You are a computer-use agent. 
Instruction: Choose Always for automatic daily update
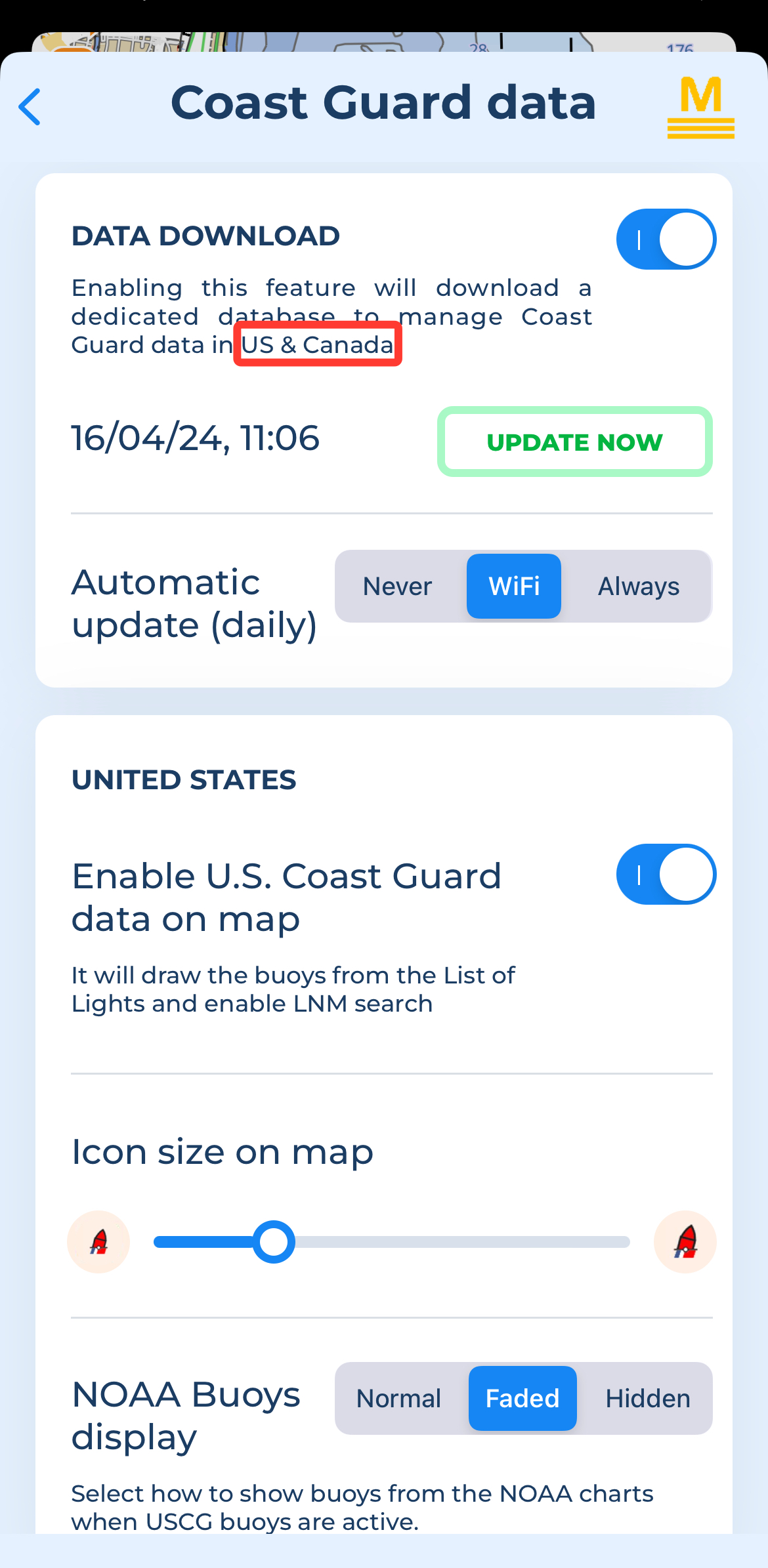(x=638, y=587)
